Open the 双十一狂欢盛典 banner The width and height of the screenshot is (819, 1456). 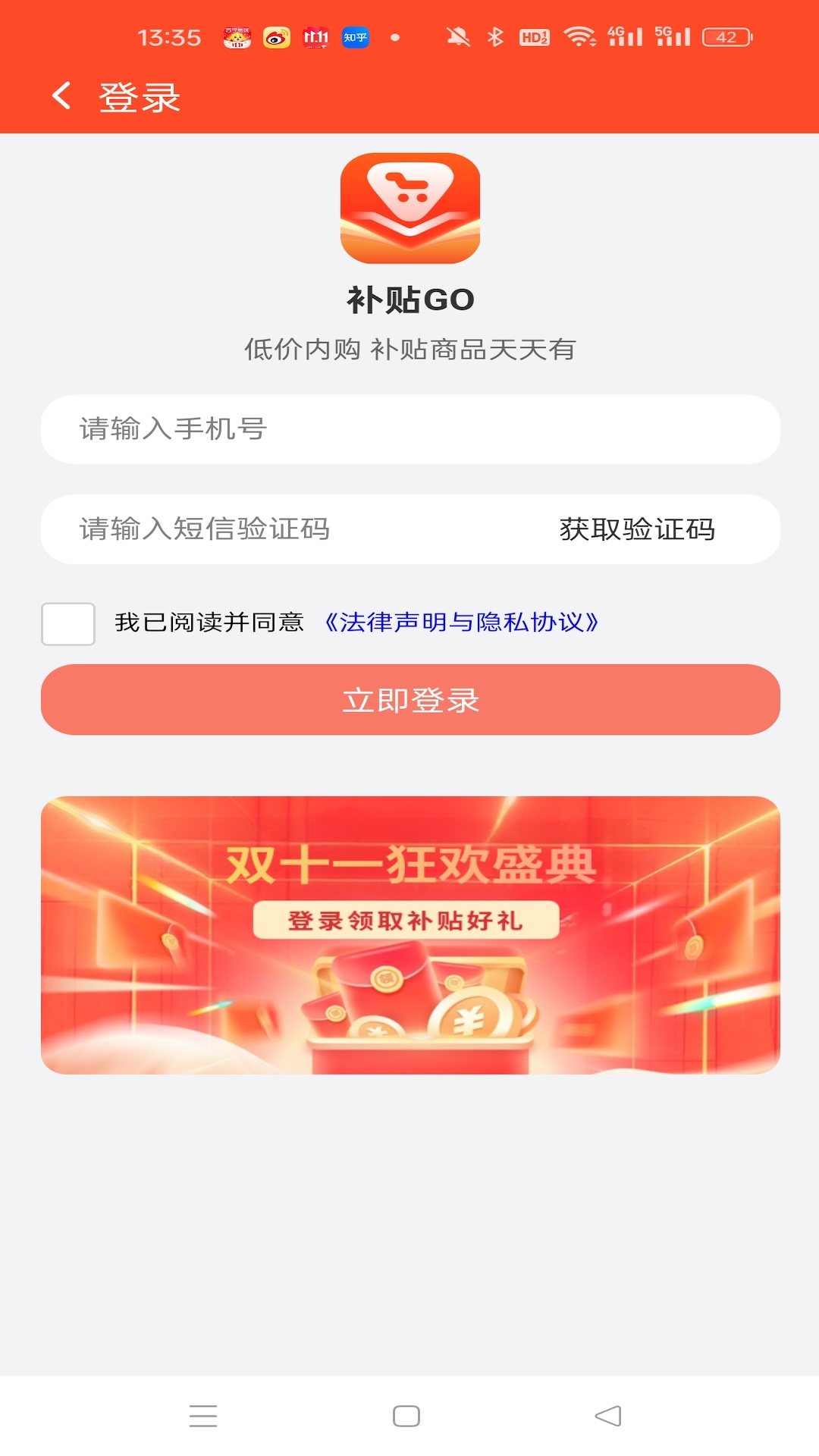tap(409, 935)
